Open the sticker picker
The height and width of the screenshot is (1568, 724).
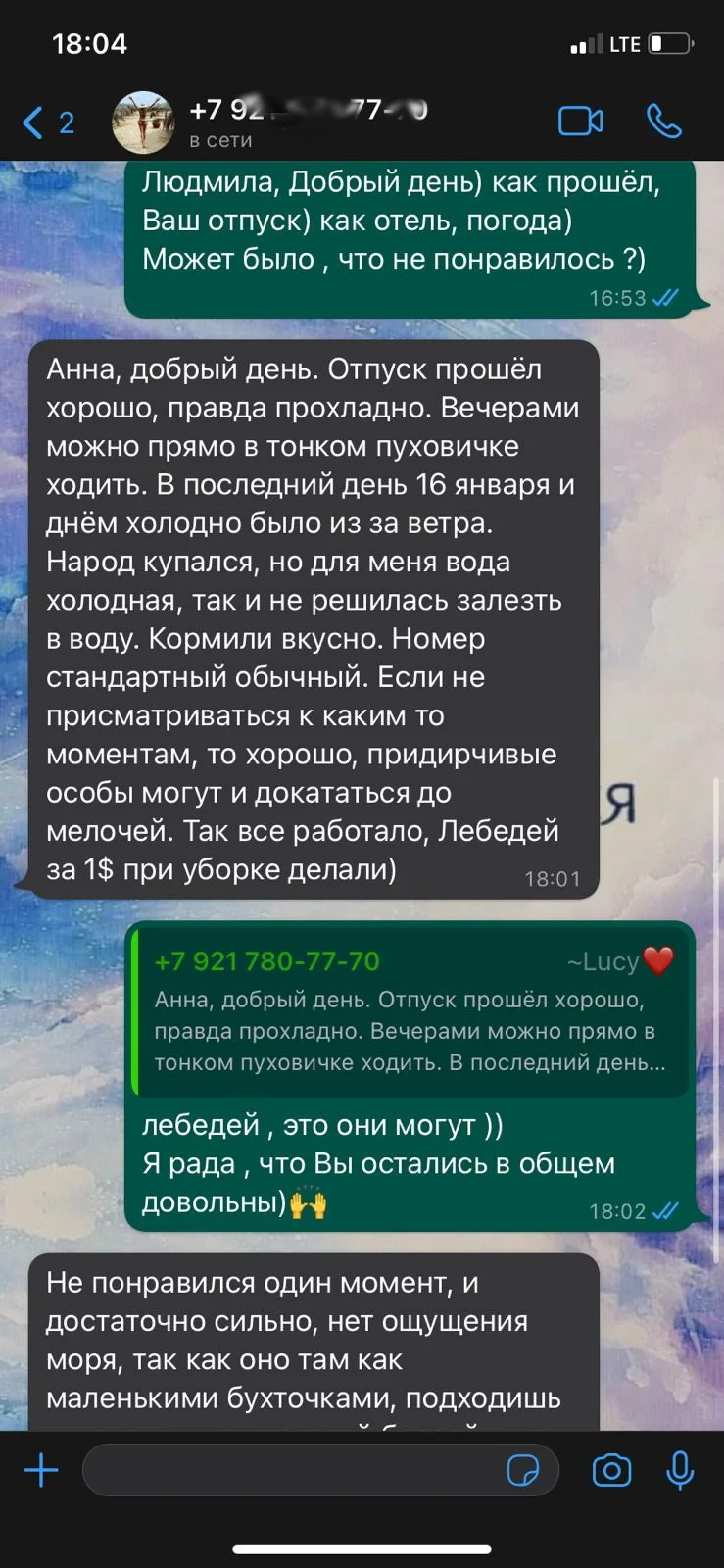(x=523, y=1470)
